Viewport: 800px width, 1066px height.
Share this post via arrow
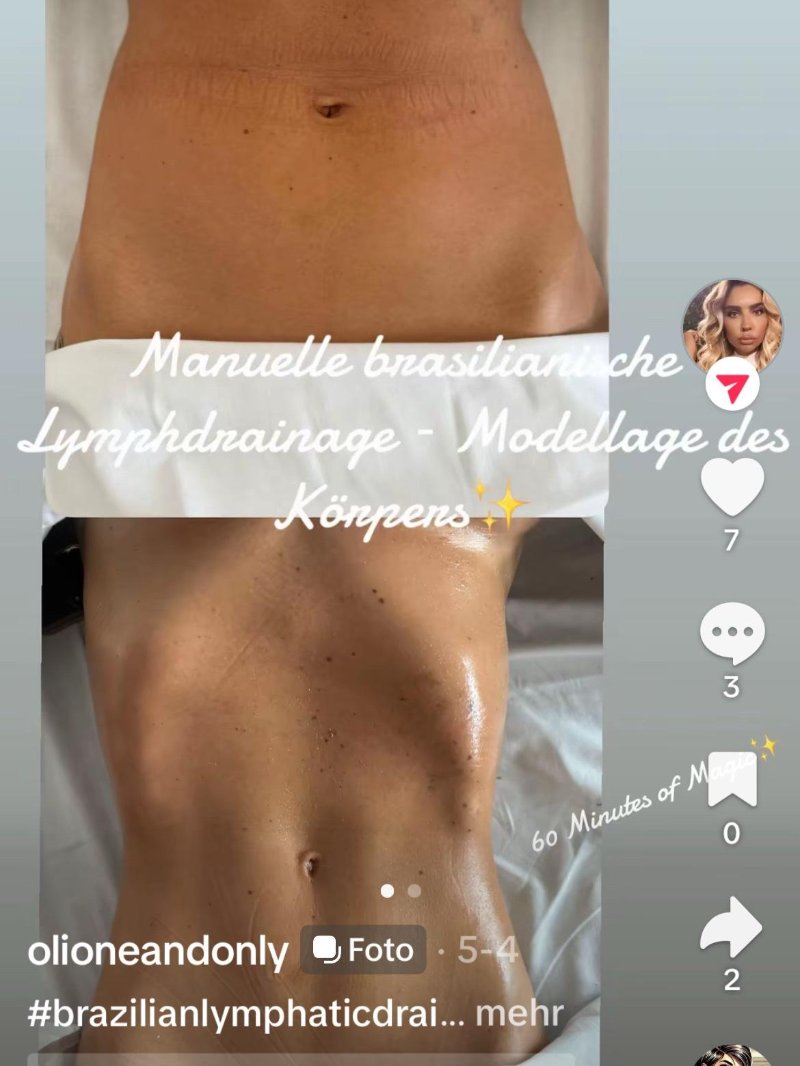(732, 927)
